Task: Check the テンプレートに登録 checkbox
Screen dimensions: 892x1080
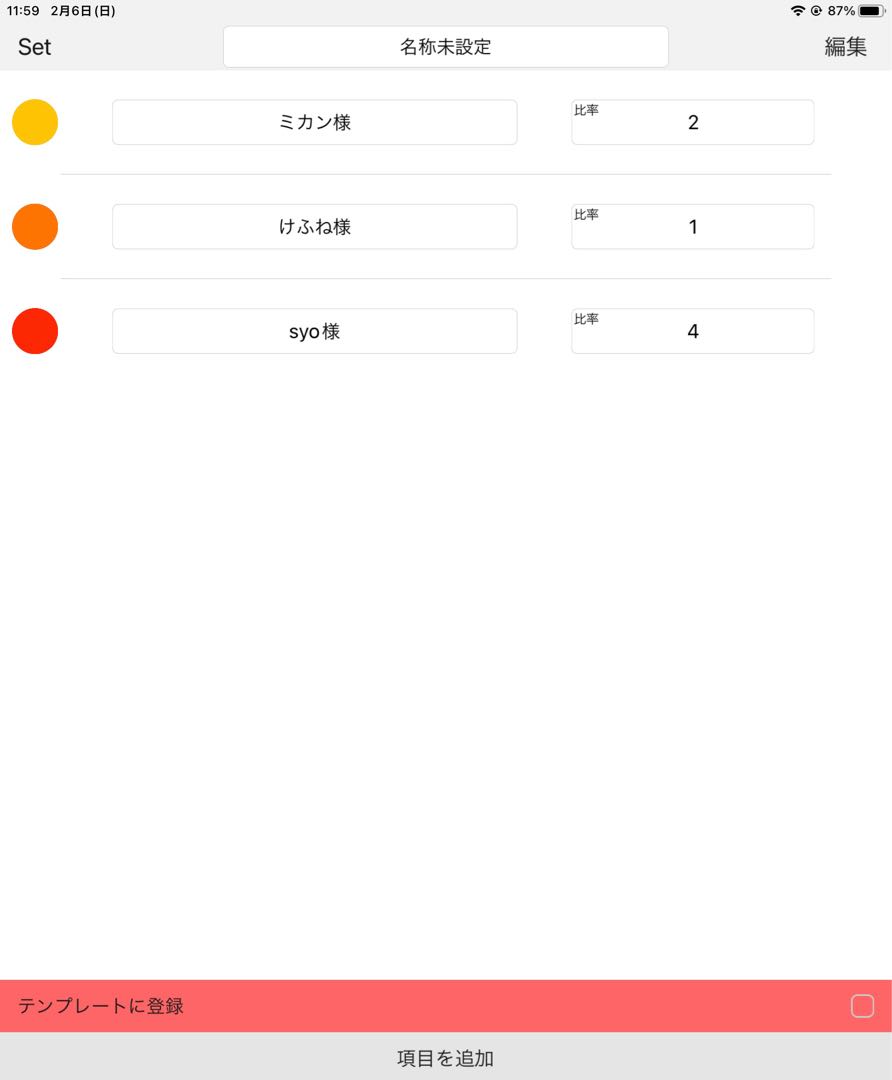Action: pos(862,1006)
